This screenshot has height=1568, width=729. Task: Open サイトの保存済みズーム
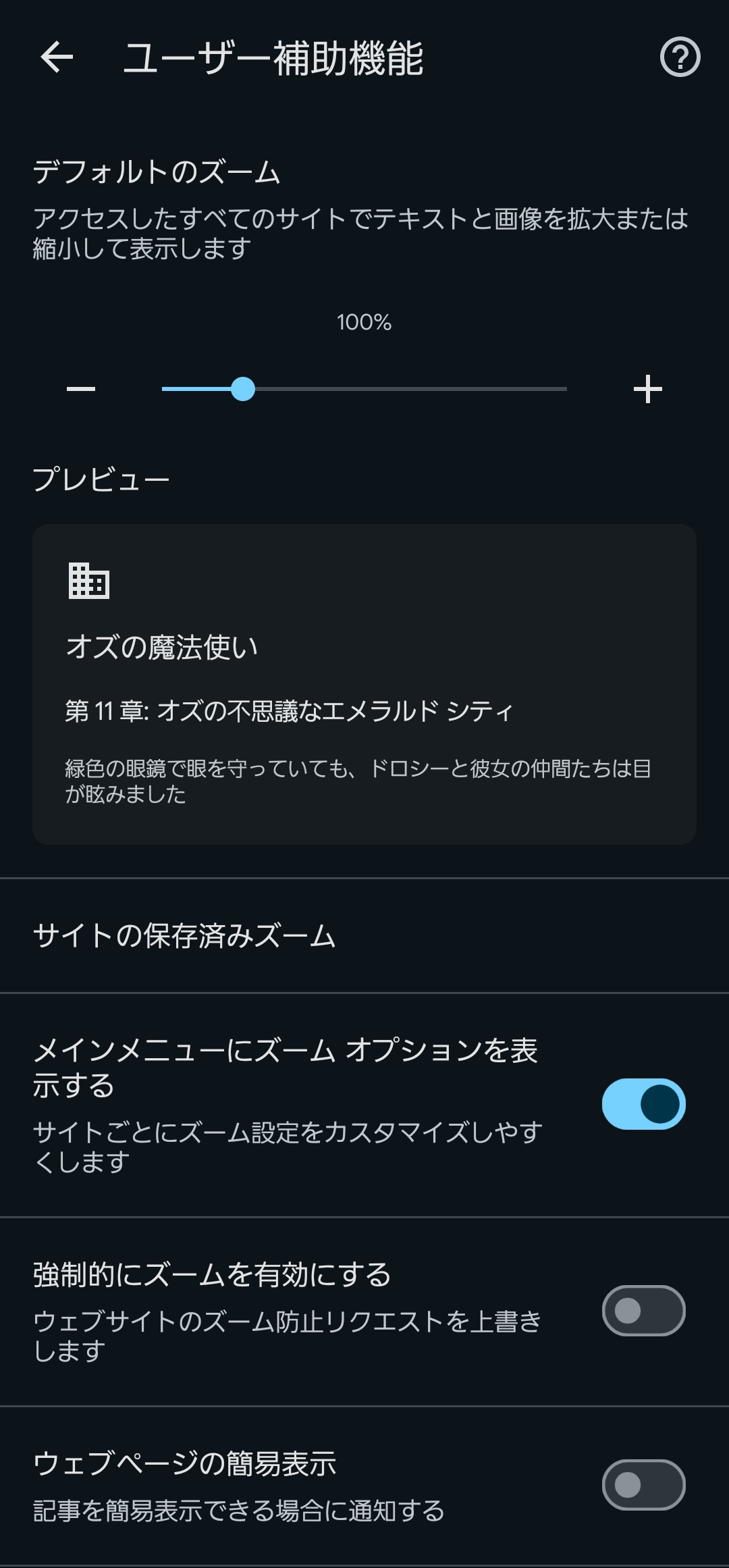coord(364,936)
